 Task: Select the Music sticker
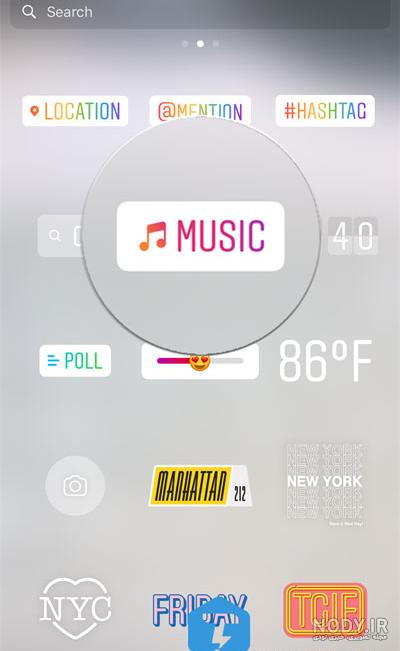(x=201, y=236)
